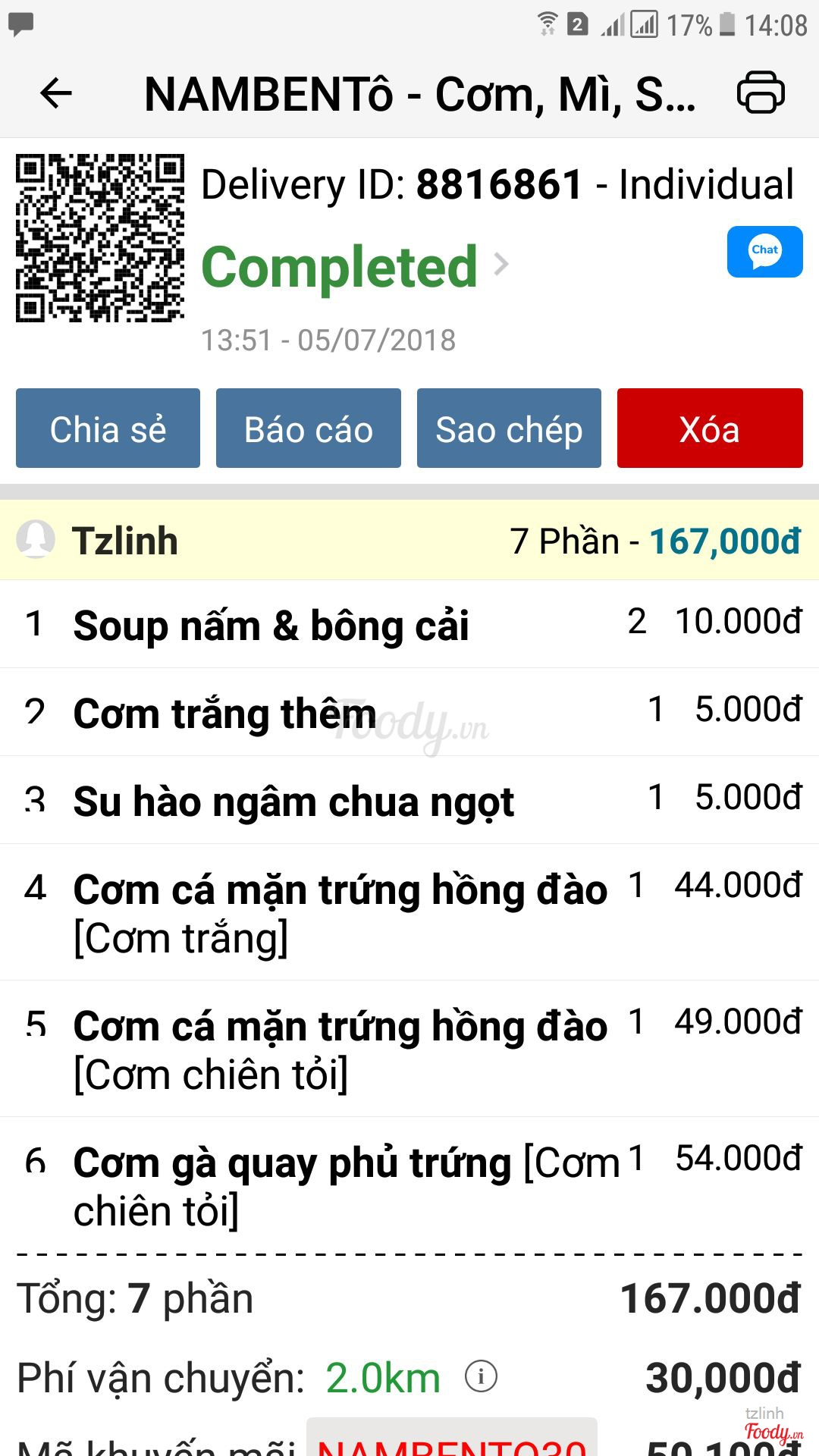
Task: Open the blue Chat button
Action: tap(764, 252)
